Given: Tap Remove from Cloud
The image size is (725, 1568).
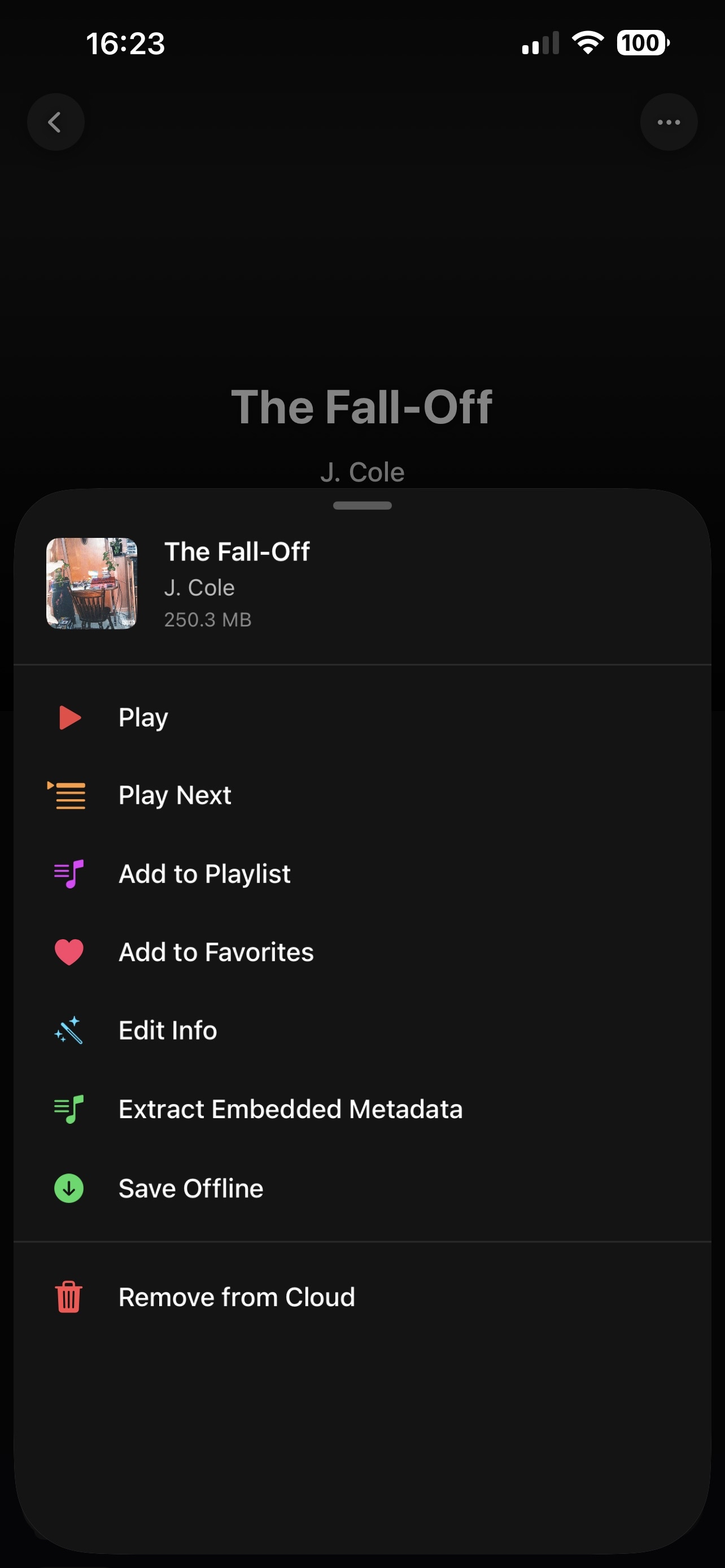Looking at the screenshot, I should (236, 1297).
